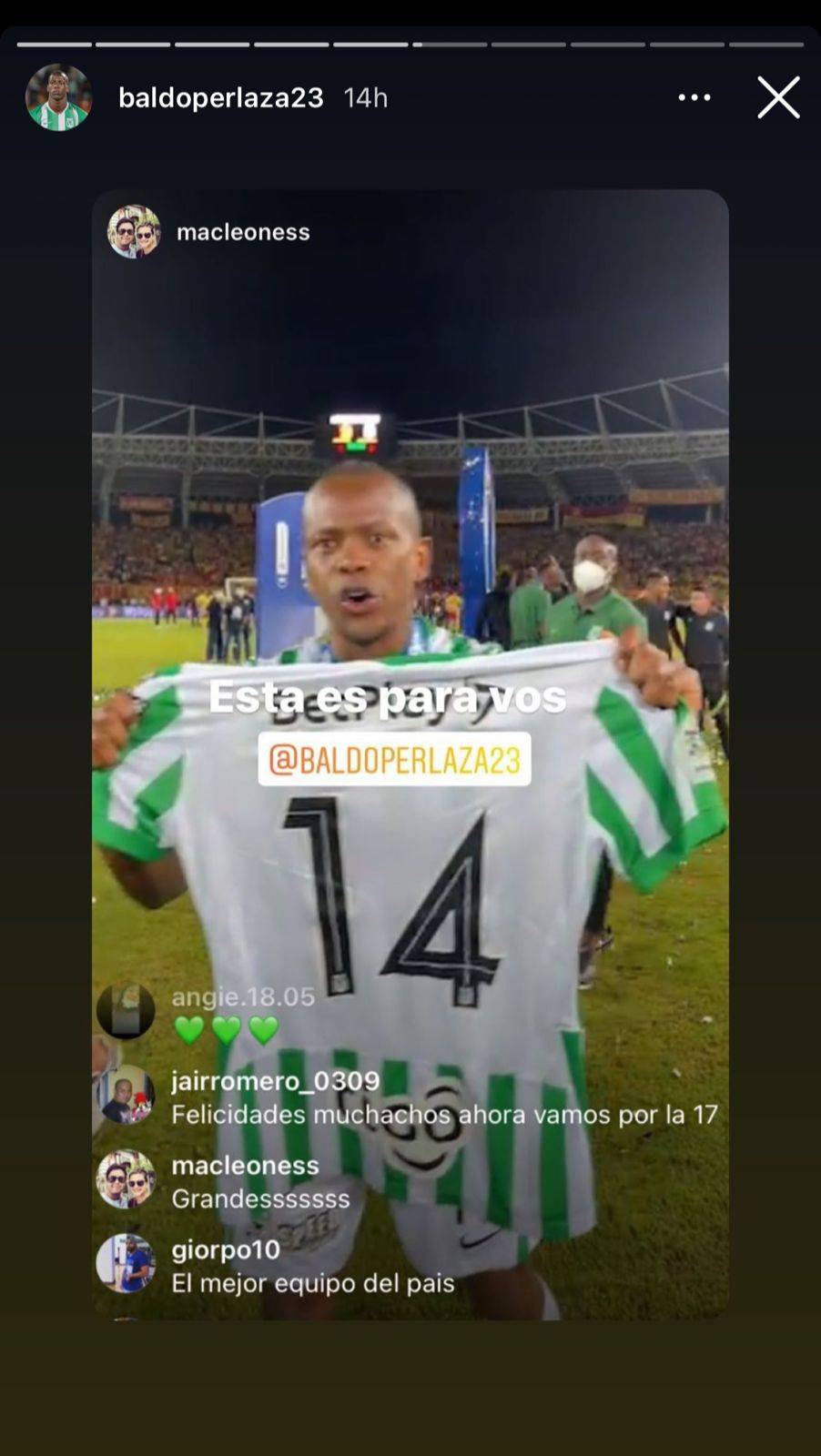Open the baldoperlaza23 username link
This screenshot has width=821, height=1456.
[x=221, y=97]
